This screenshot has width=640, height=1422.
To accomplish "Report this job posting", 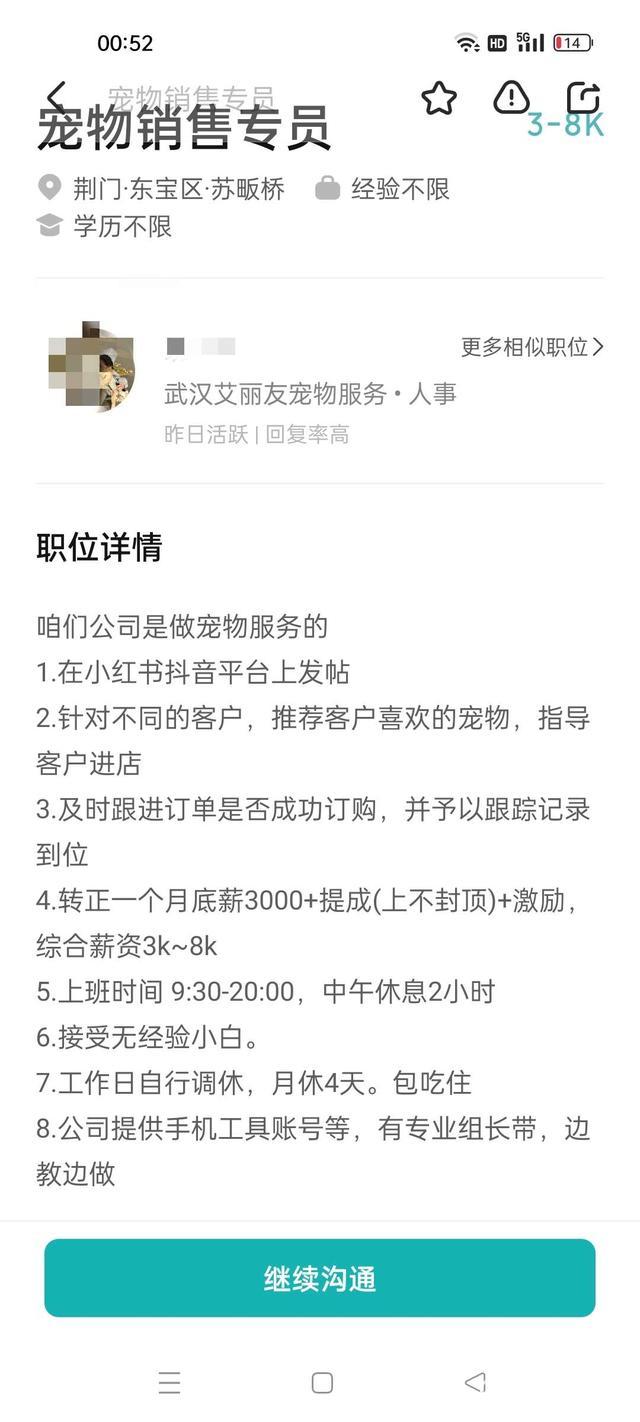I will click(511, 98).
